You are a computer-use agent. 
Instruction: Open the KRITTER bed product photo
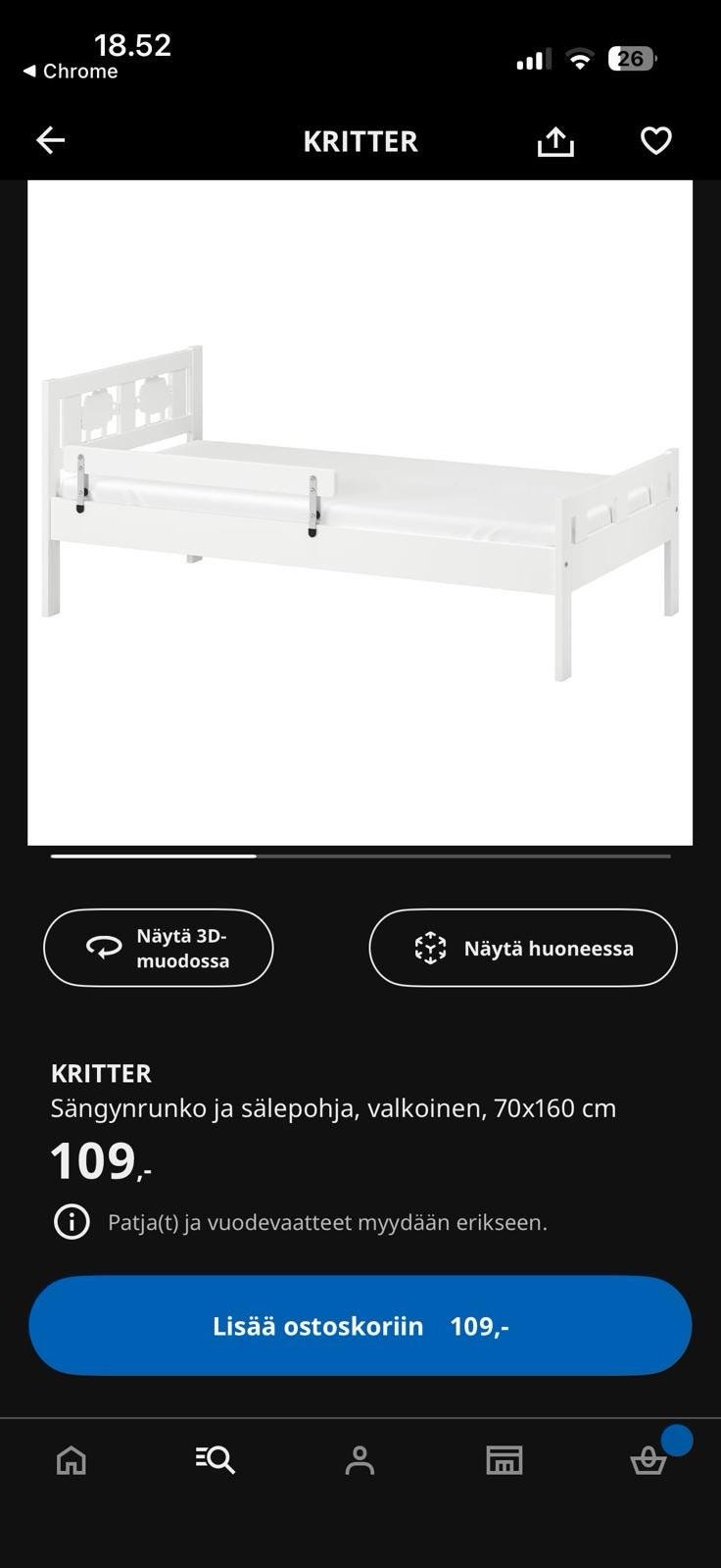pyautogui.click(x=360, y=510)
